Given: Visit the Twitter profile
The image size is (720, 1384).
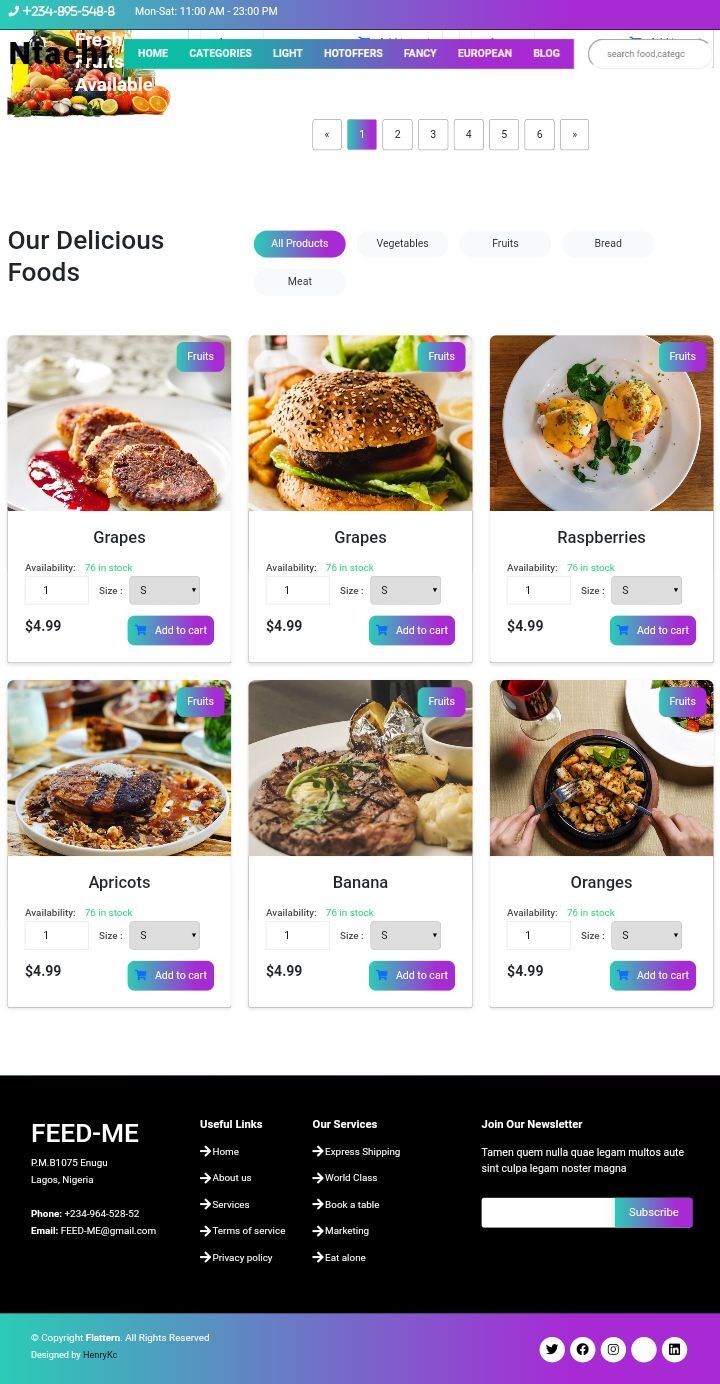Looking at the screenshot, I should pos(551,1349).
